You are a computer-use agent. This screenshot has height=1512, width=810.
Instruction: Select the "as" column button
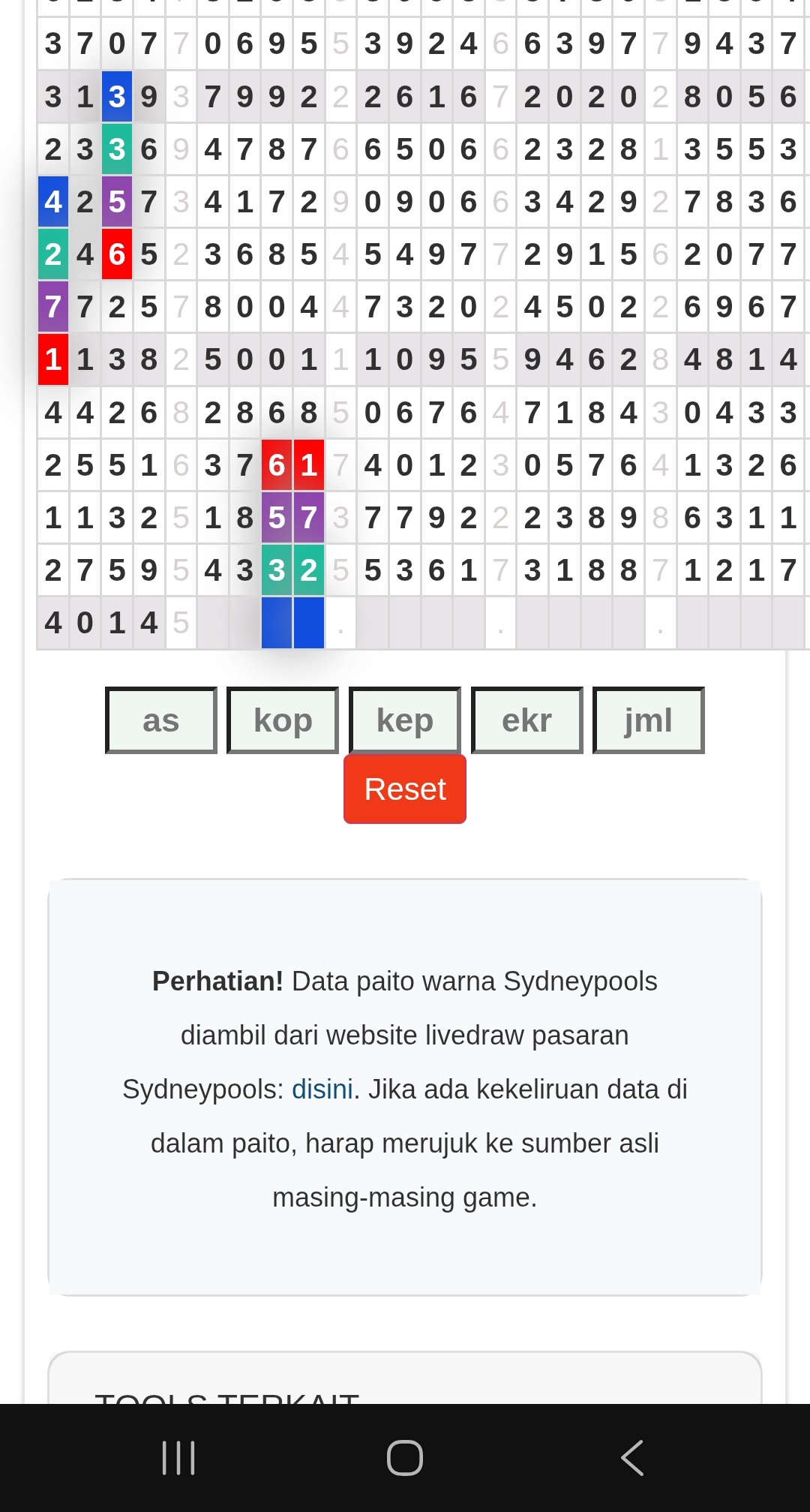161,720
